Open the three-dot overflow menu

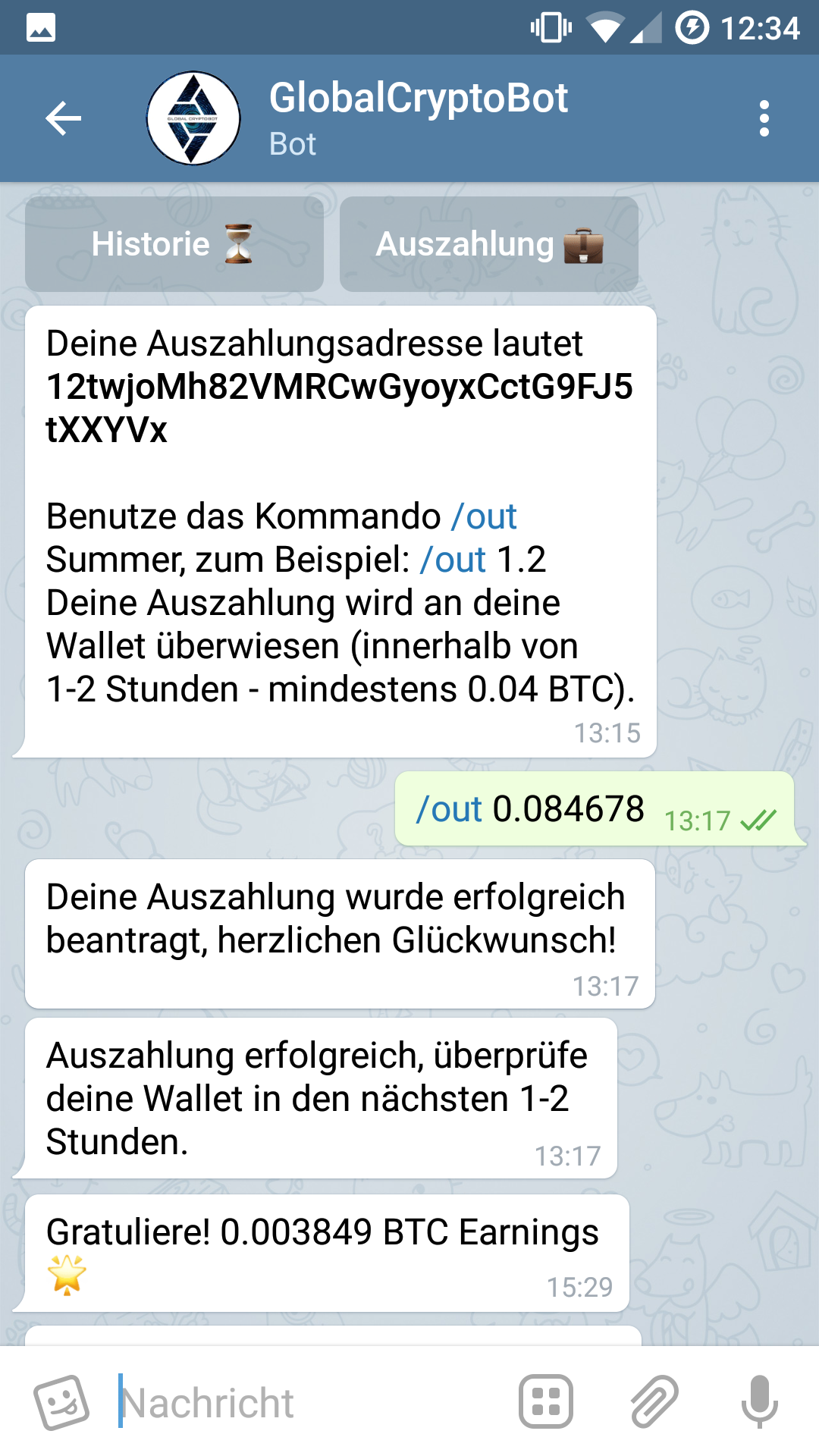pos(764,118)
